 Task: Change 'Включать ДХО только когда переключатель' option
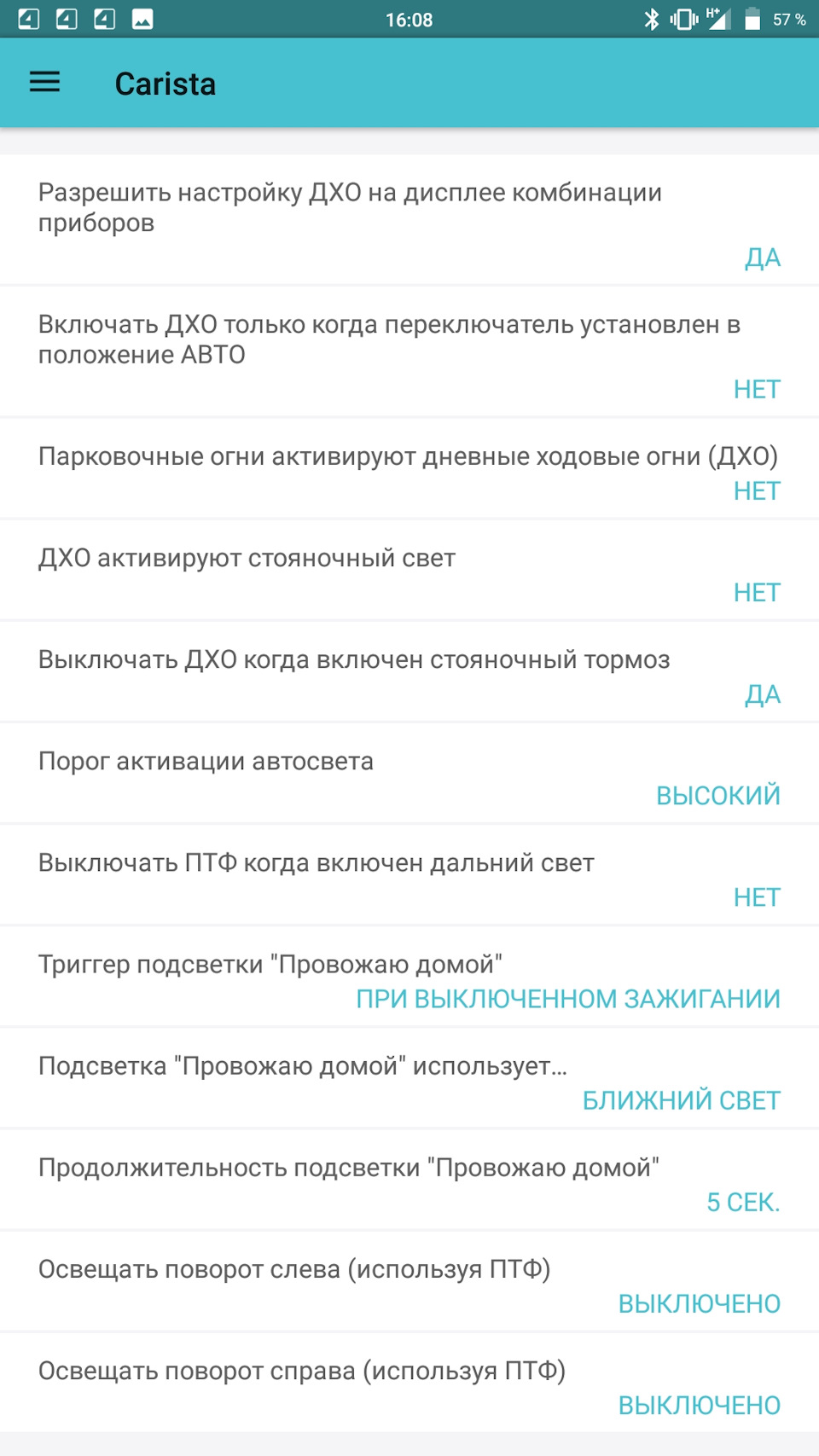click(x=409, y=351)
